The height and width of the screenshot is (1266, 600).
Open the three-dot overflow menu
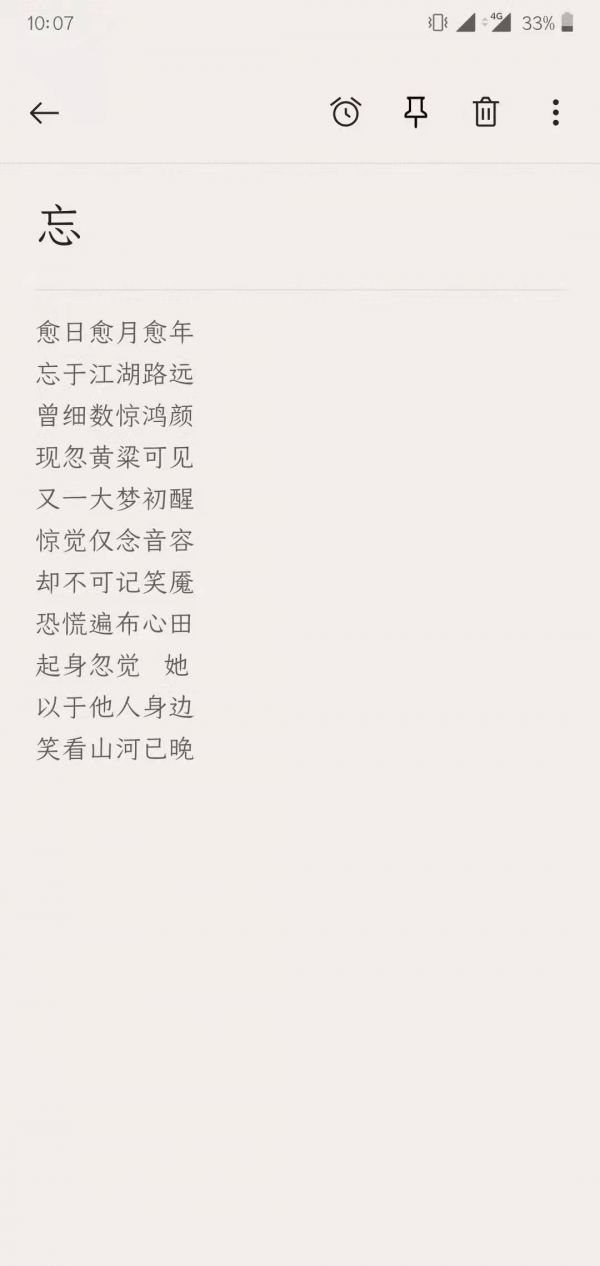[x=556, y=112]
